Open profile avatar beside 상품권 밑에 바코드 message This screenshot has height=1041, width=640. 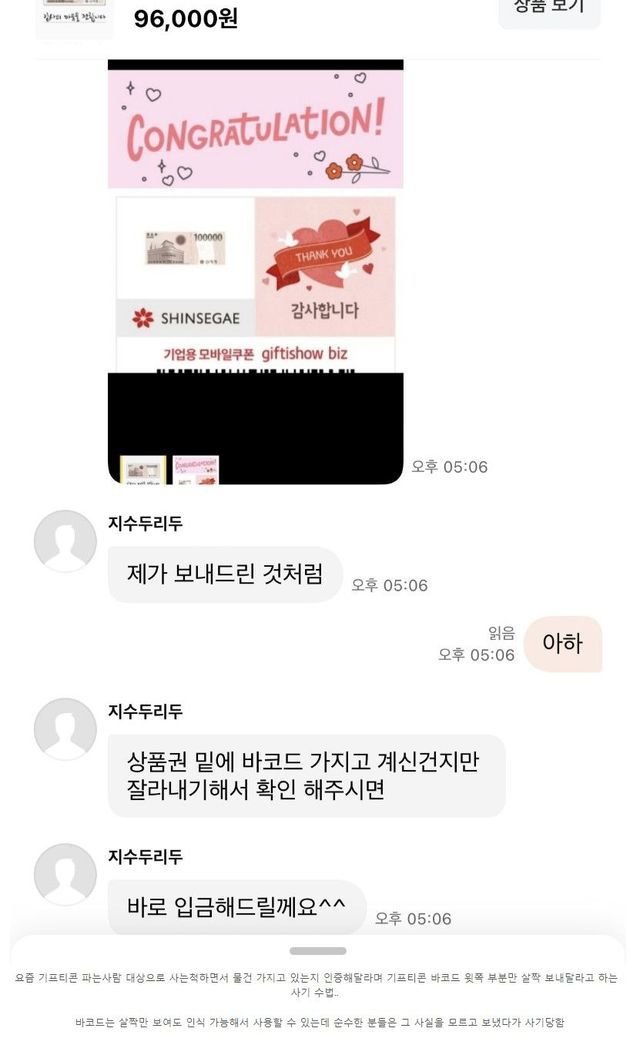click(x=65, y=729)
